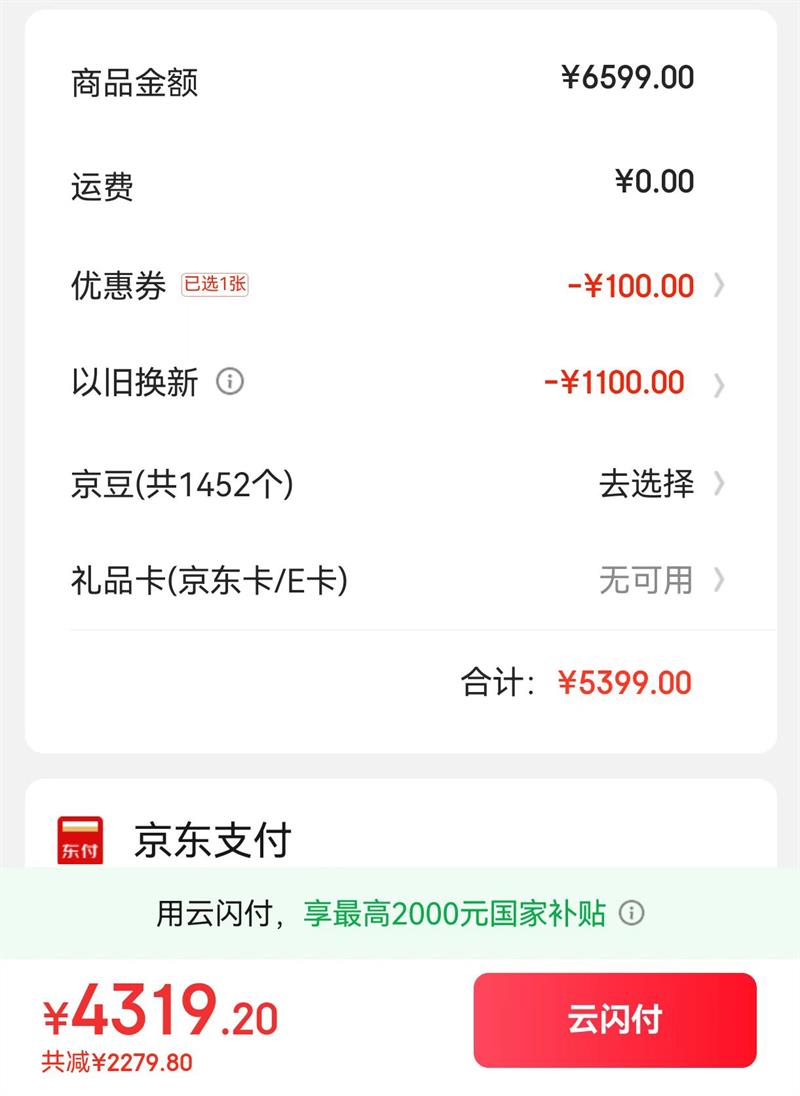800x1096 pixels.
Task: Show info about 以旧换新
Action: pos(230,382)
